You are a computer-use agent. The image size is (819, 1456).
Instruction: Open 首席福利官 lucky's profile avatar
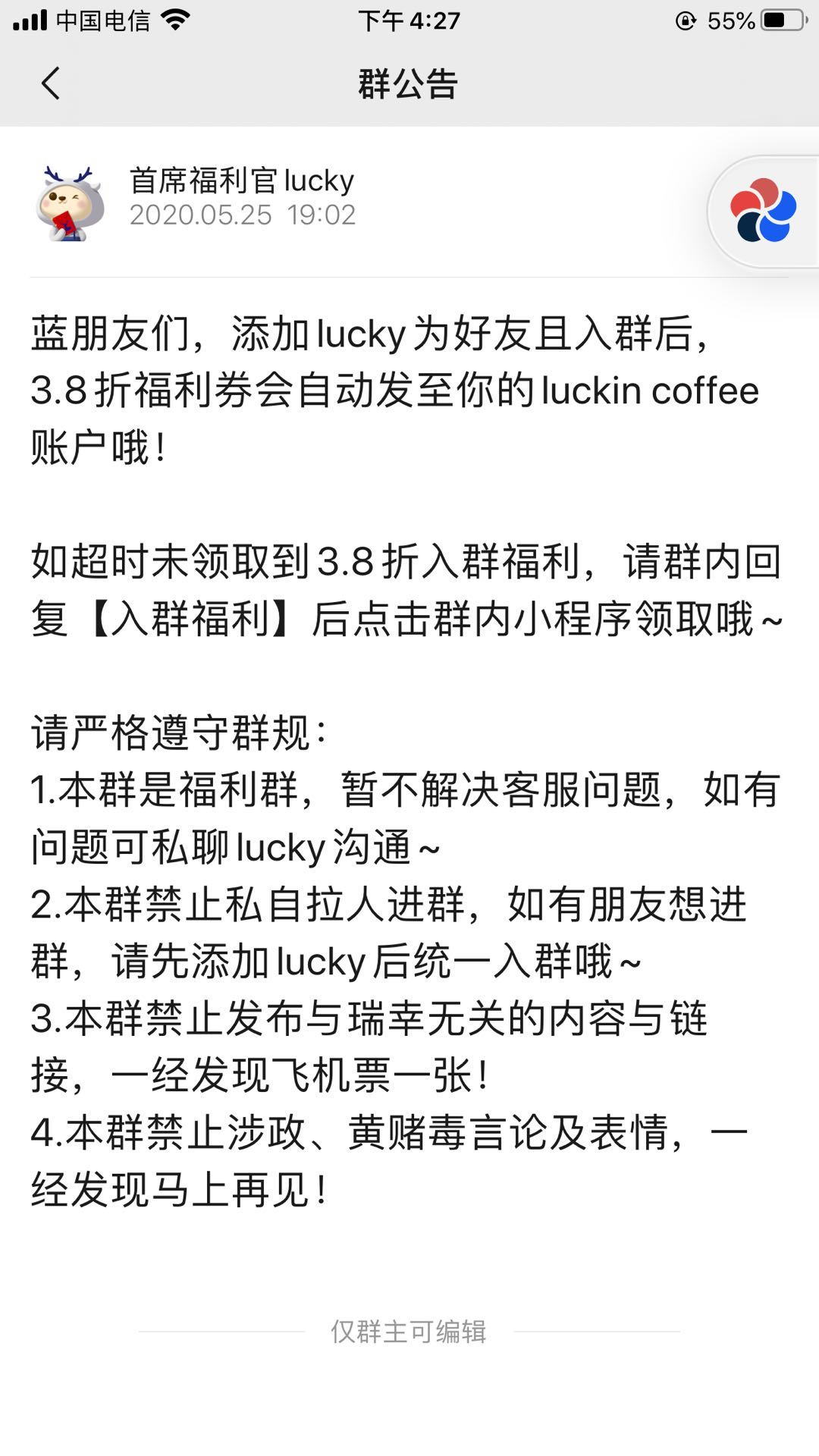pyautogui.click(x=70, y=203)
